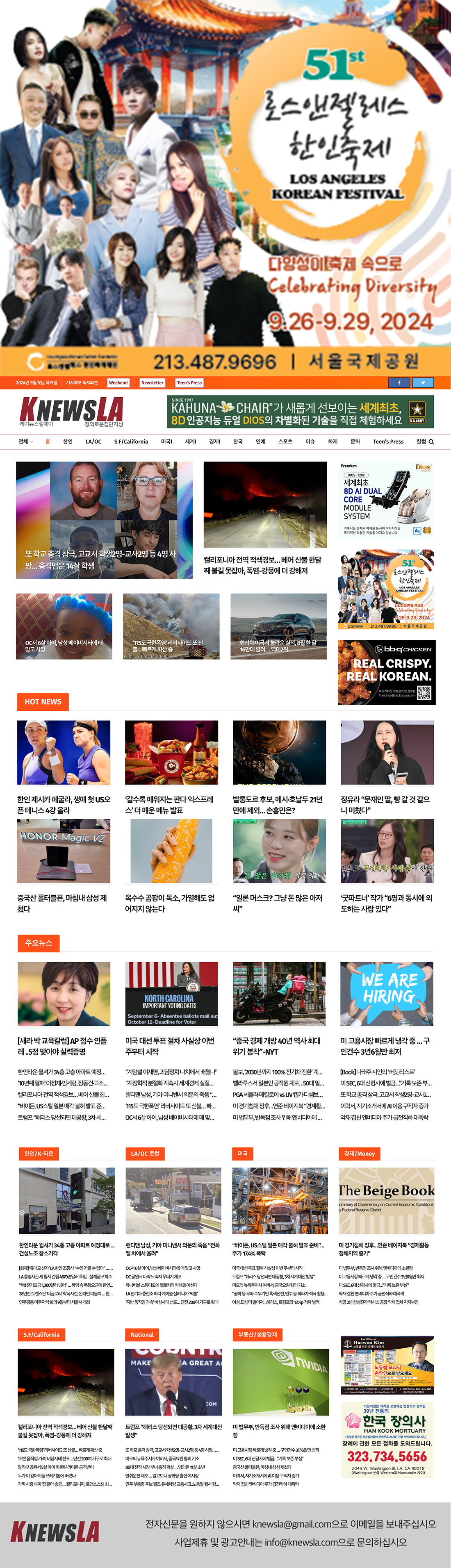Expand the 전체 dropdown menu
The width and height of the screenshot is (451, 1568).
25,442
